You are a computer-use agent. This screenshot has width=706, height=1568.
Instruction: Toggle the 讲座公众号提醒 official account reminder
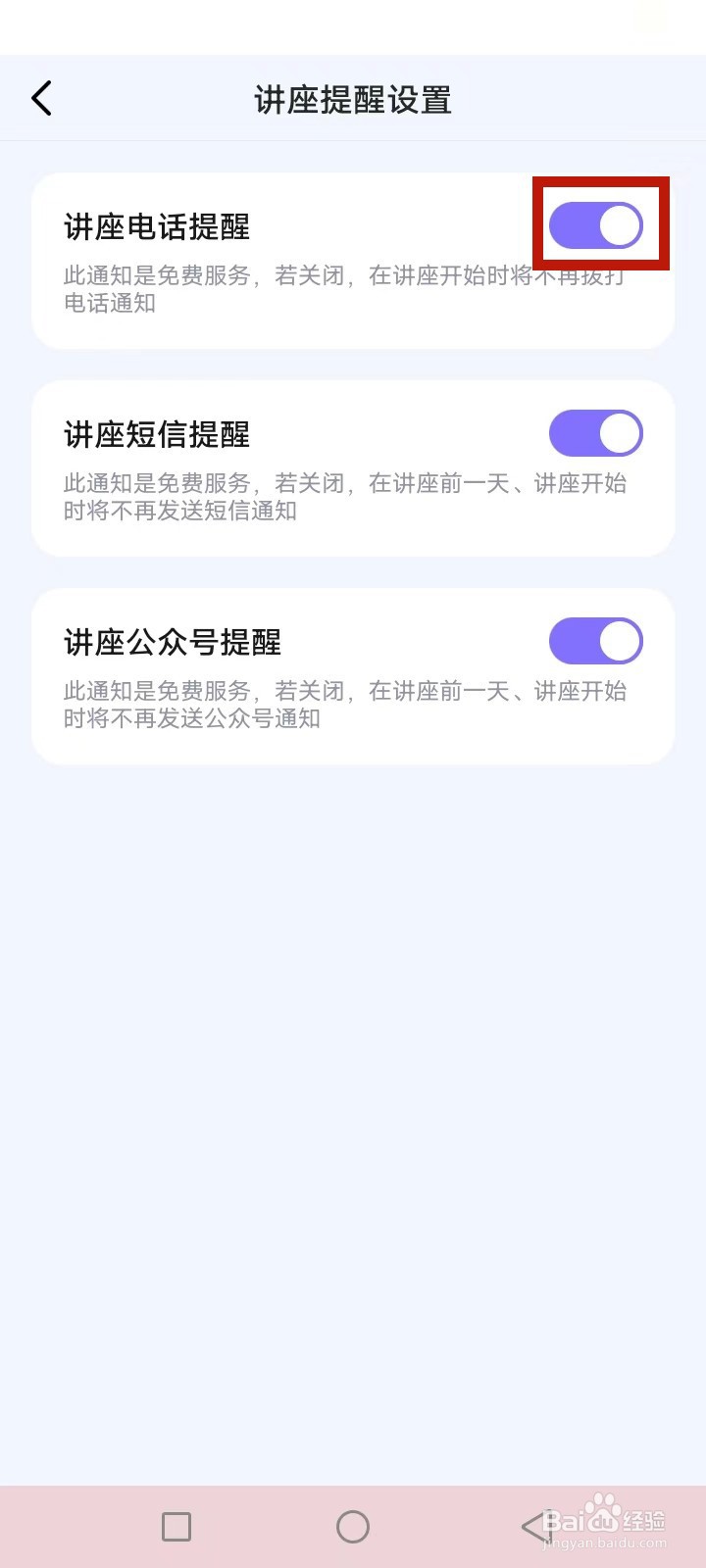click(x=595, y=641)
